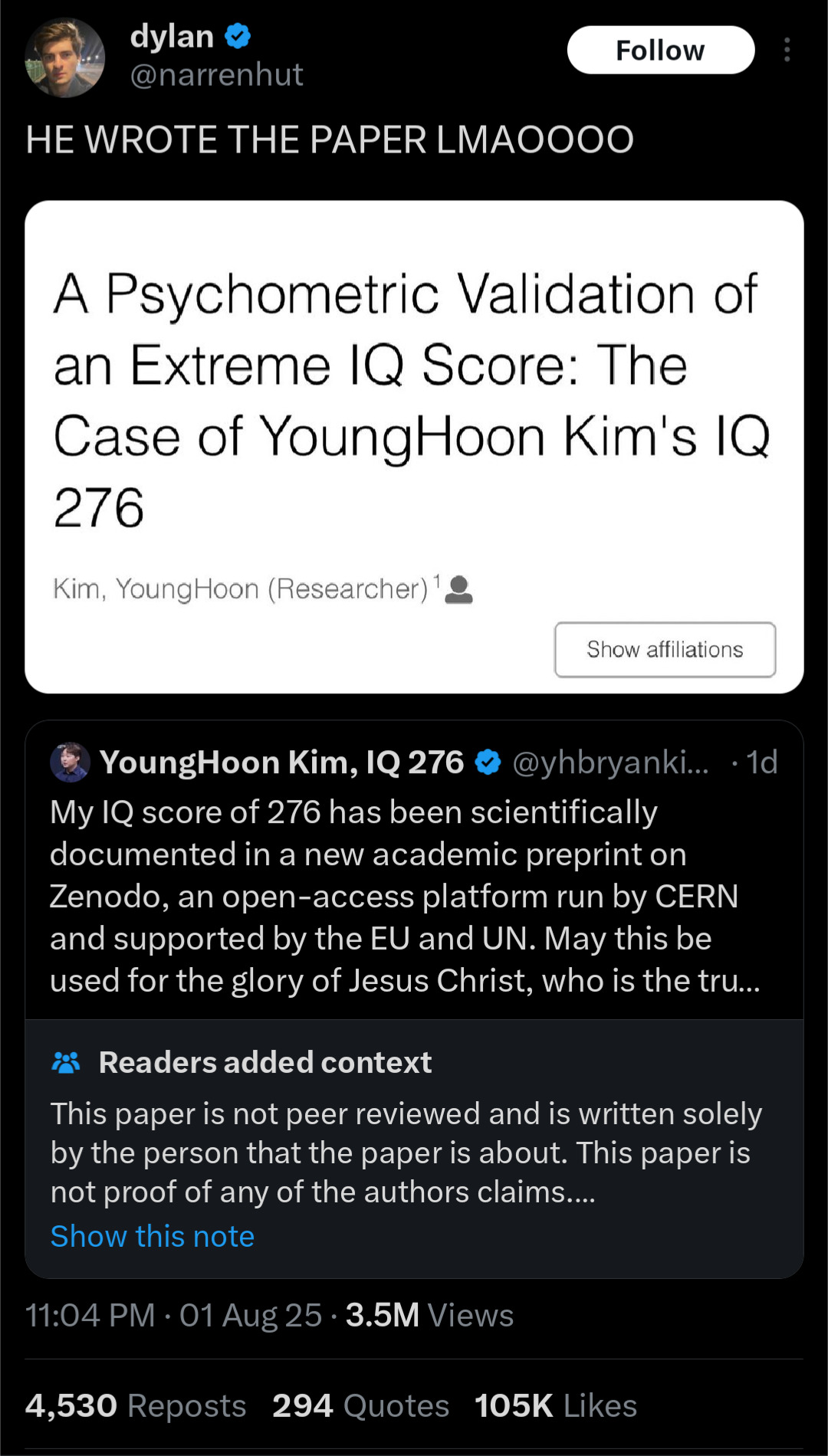The height and width of the screenshot is (1456, 828).
Task: Open dylan's profile picture
Action: 64,57
